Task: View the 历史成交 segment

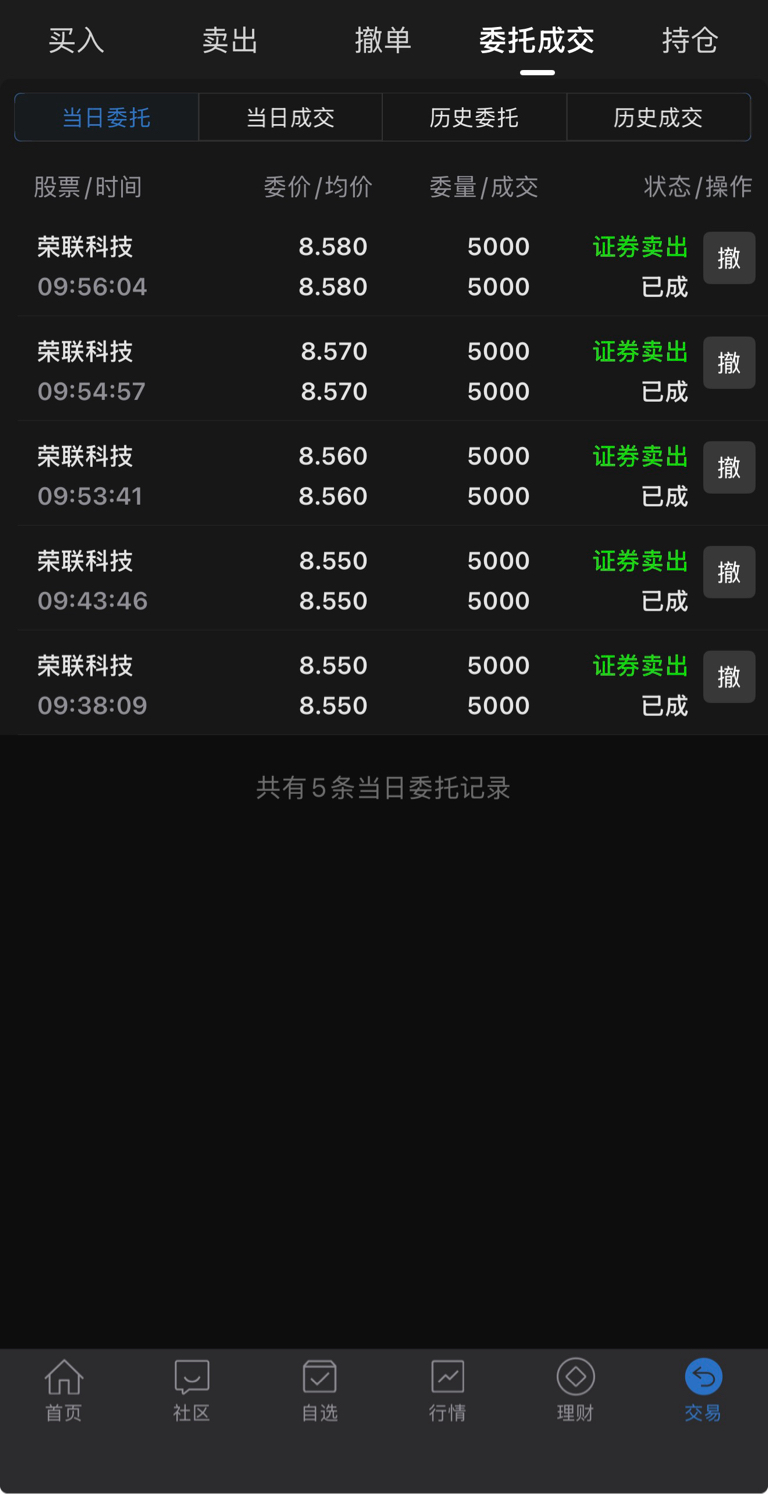Action: [x=658, y=118]
